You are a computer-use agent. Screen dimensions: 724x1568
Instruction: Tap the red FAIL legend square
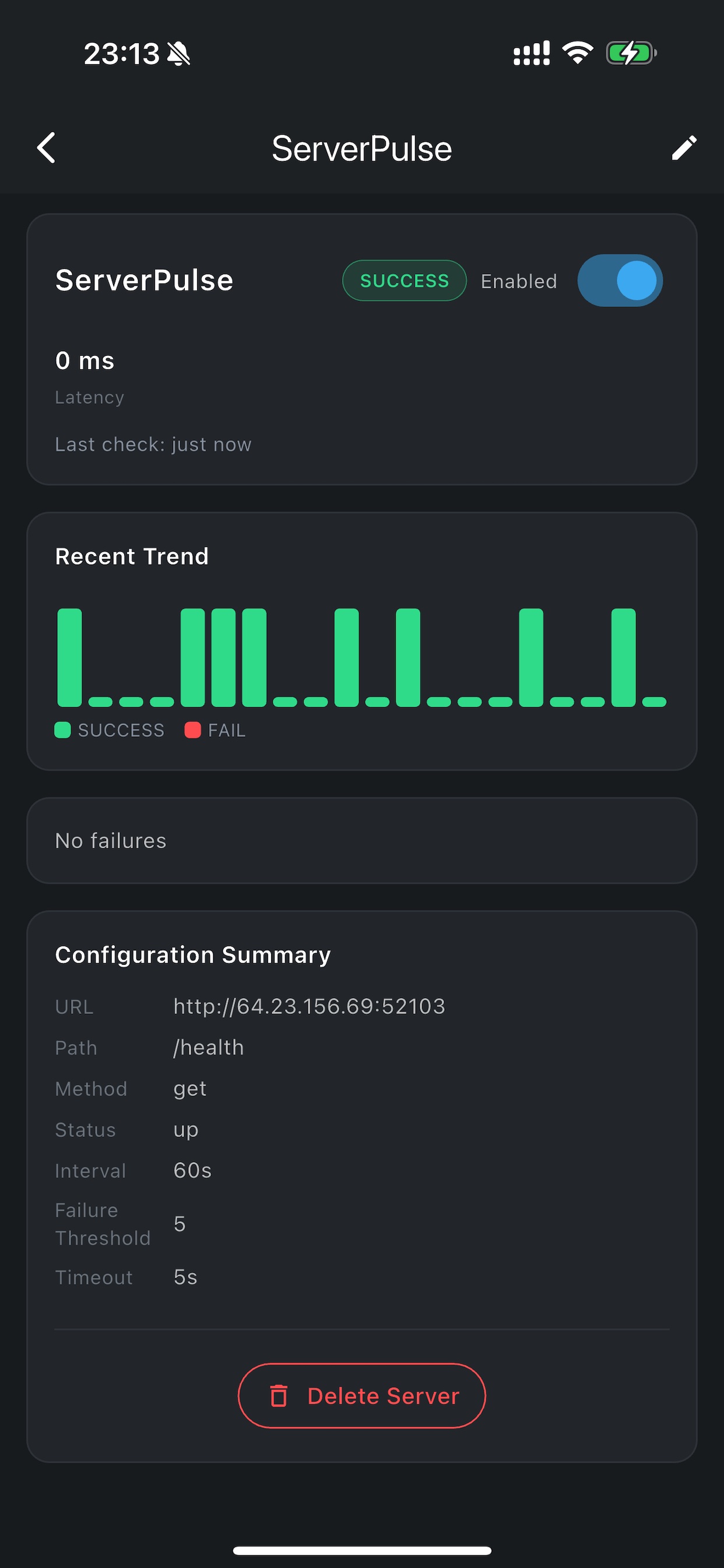click(193, 730)
